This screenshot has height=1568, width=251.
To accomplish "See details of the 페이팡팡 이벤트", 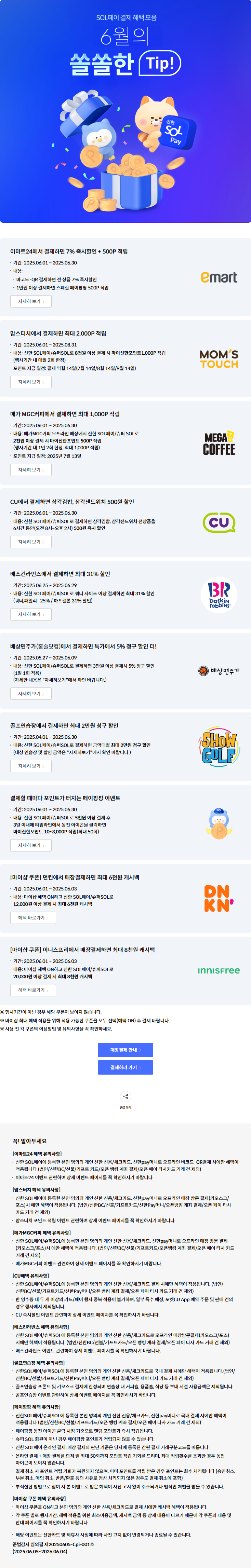I will click(x=30, y=845).
